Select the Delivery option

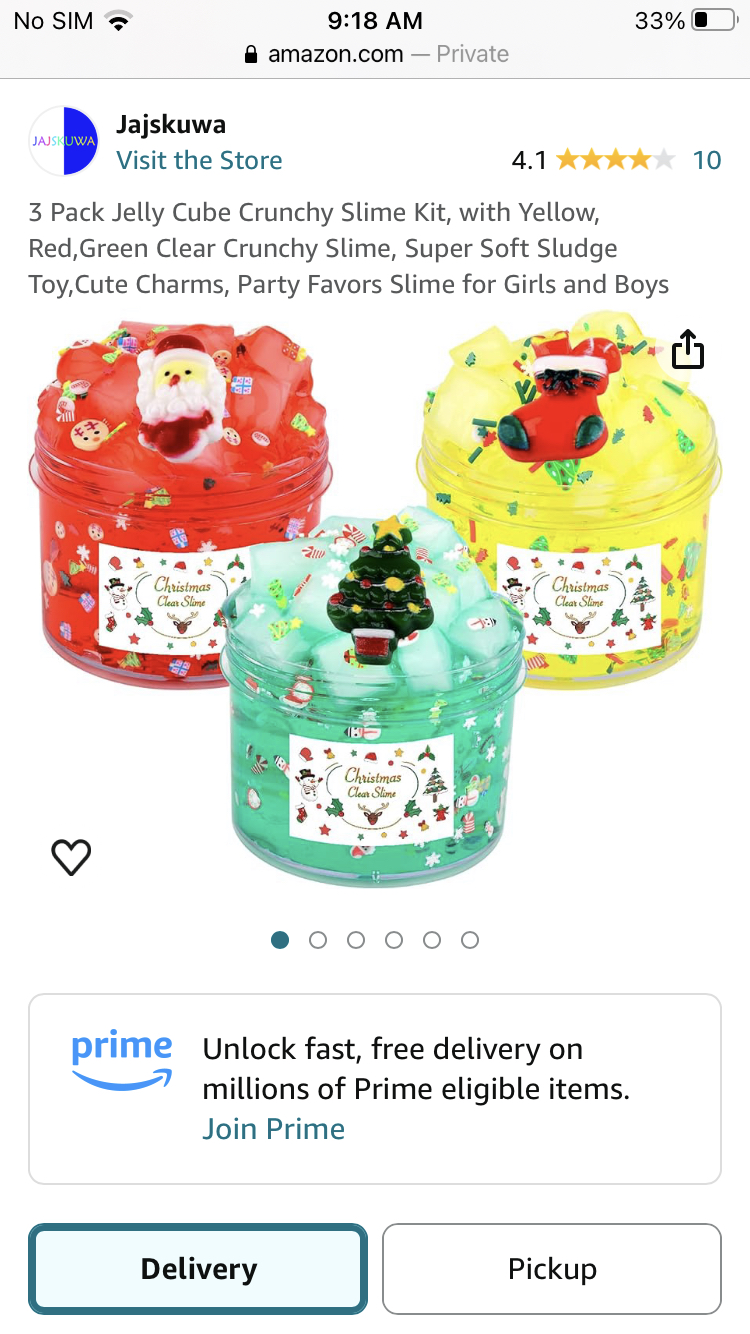[198, 1269]
